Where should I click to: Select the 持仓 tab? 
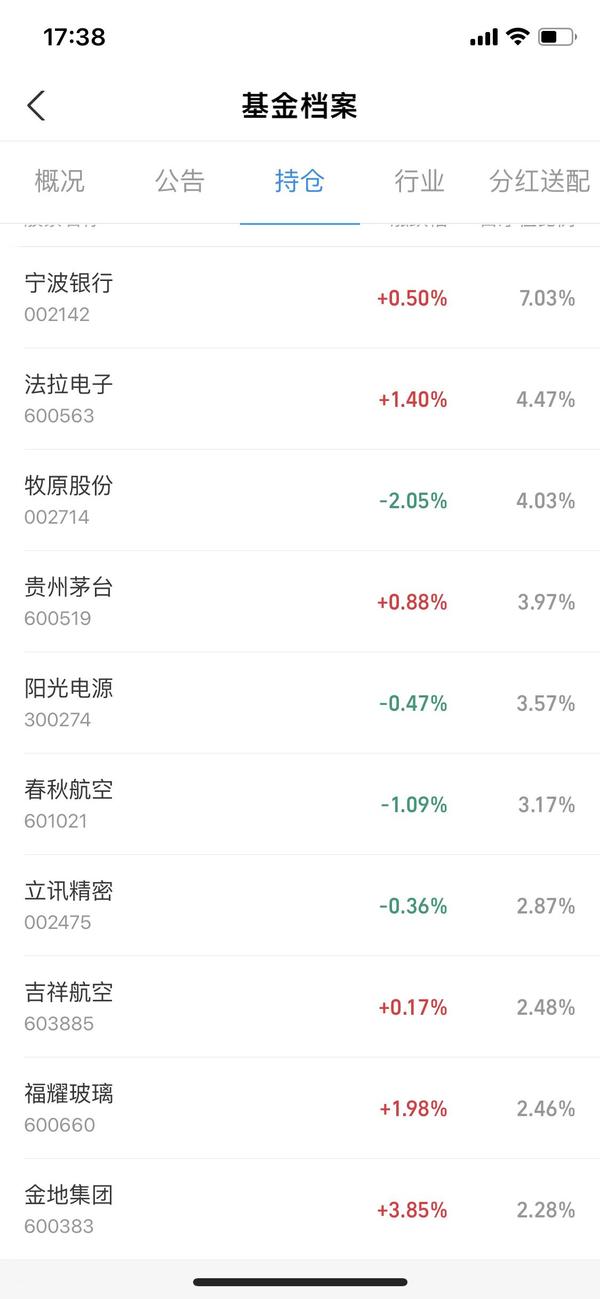coord(300,181)
